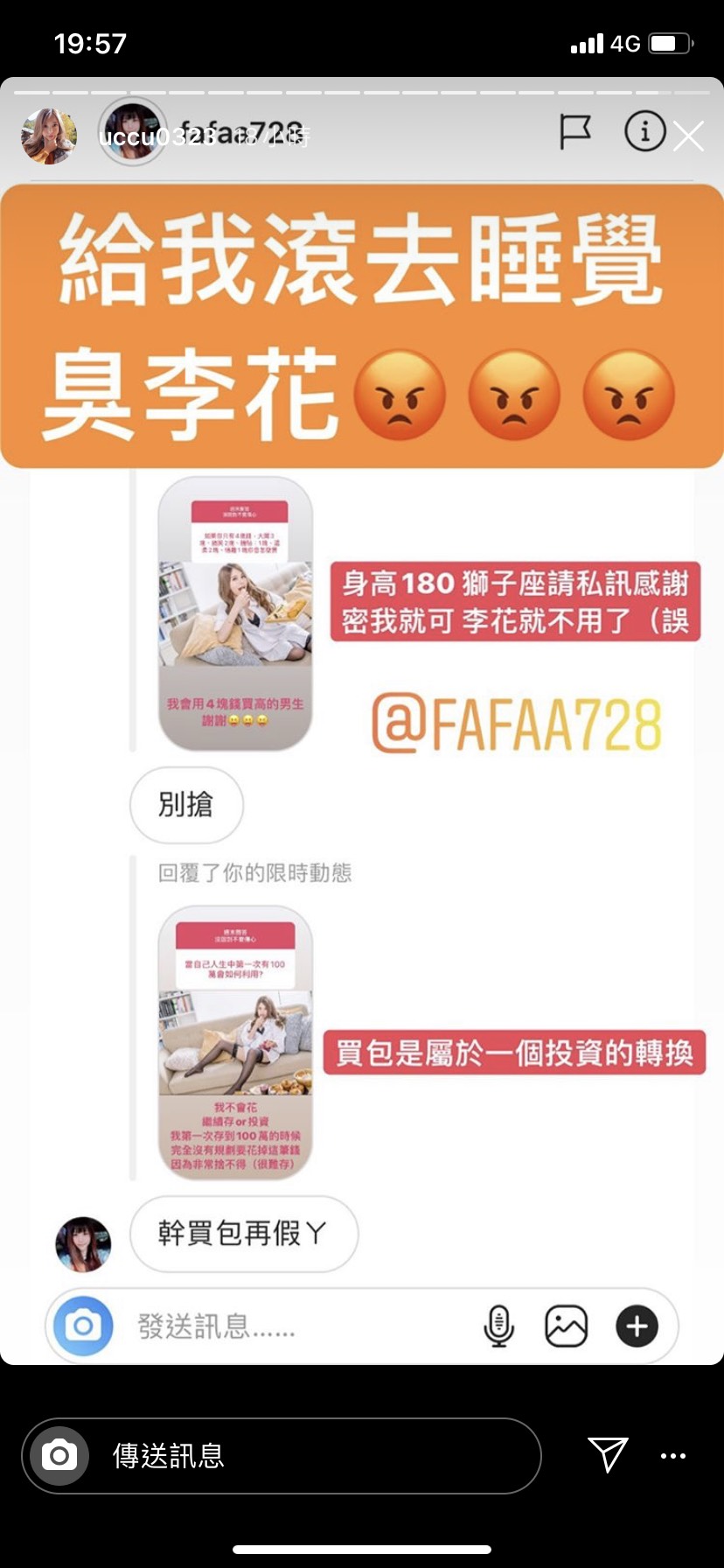The image size is (724, 1568).
Task: Open camera next to 傳送訊息
Action: [x=59, y=1456]
